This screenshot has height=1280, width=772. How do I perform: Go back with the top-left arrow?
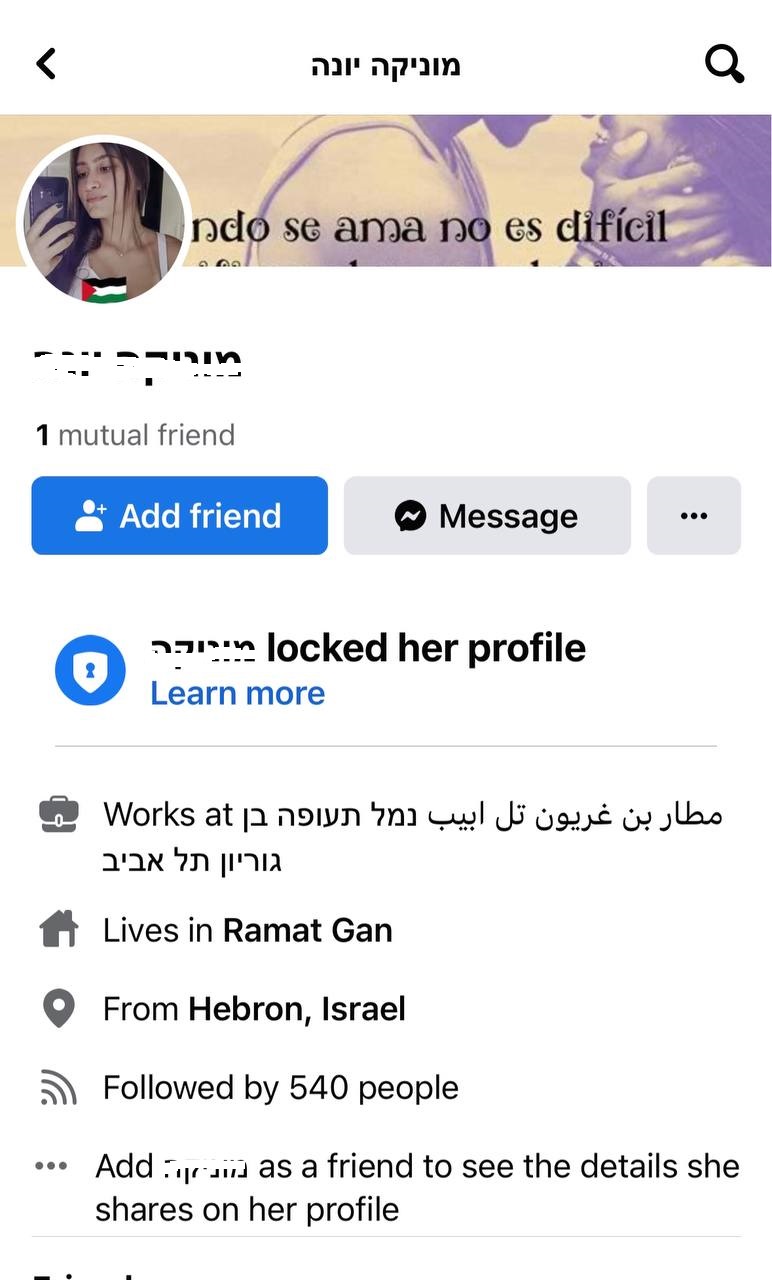(x=46, y=64)
